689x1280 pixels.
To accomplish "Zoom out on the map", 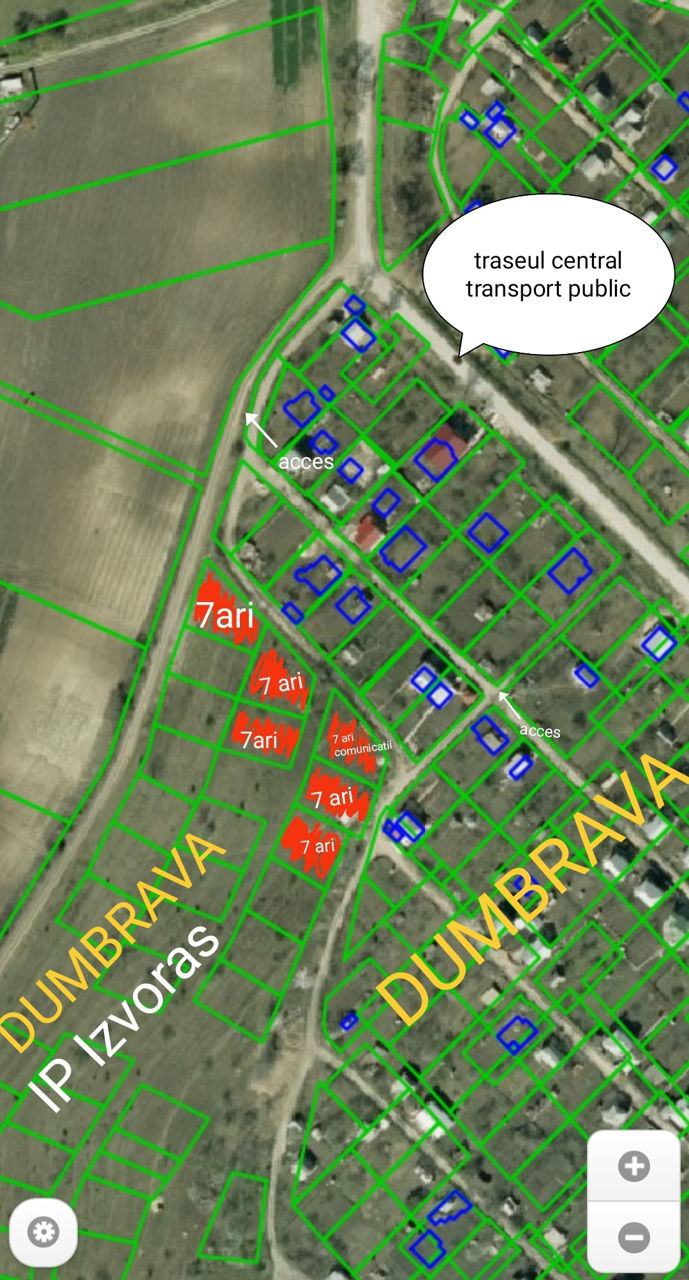I will click(634, 1237).
